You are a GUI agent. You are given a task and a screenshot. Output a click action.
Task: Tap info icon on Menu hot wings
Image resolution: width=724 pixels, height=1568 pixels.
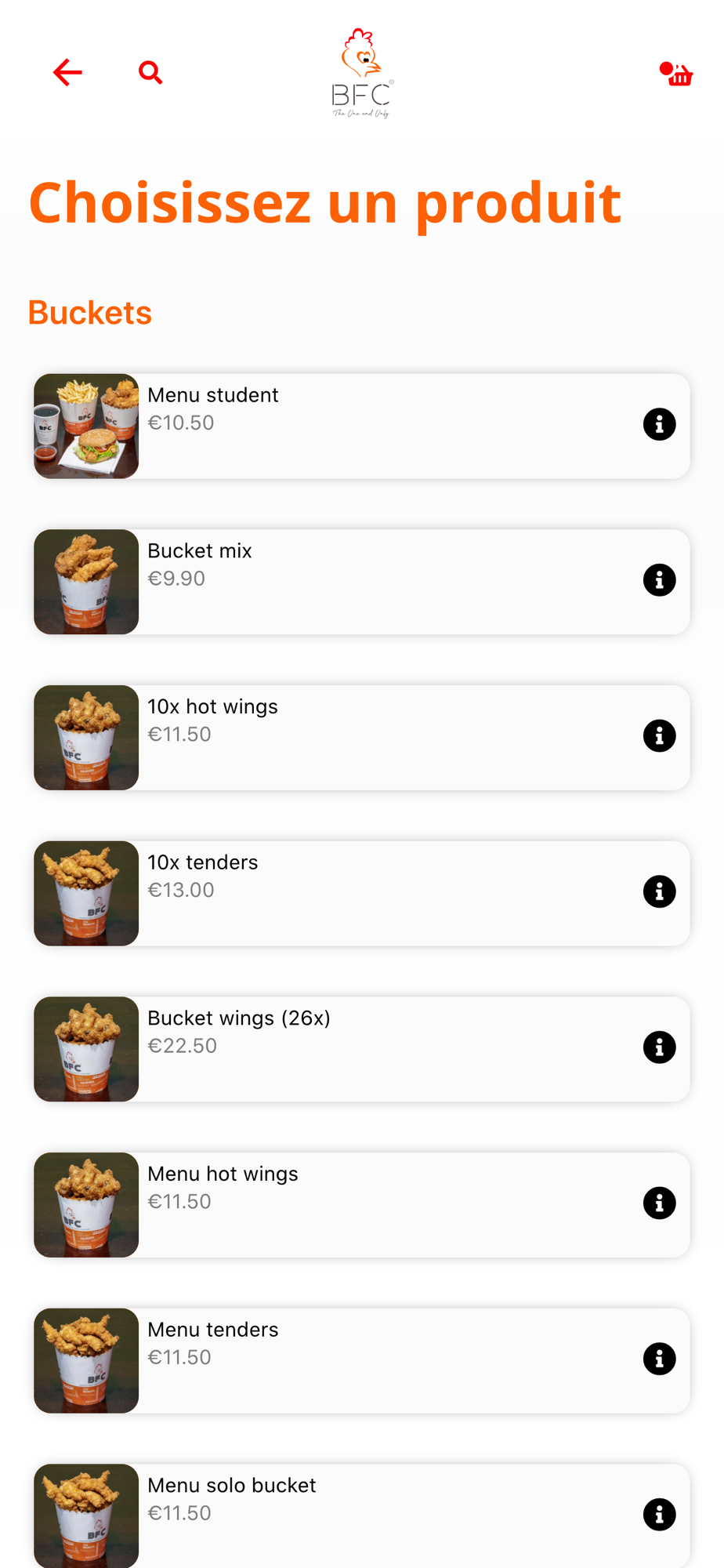(660, 1203)
